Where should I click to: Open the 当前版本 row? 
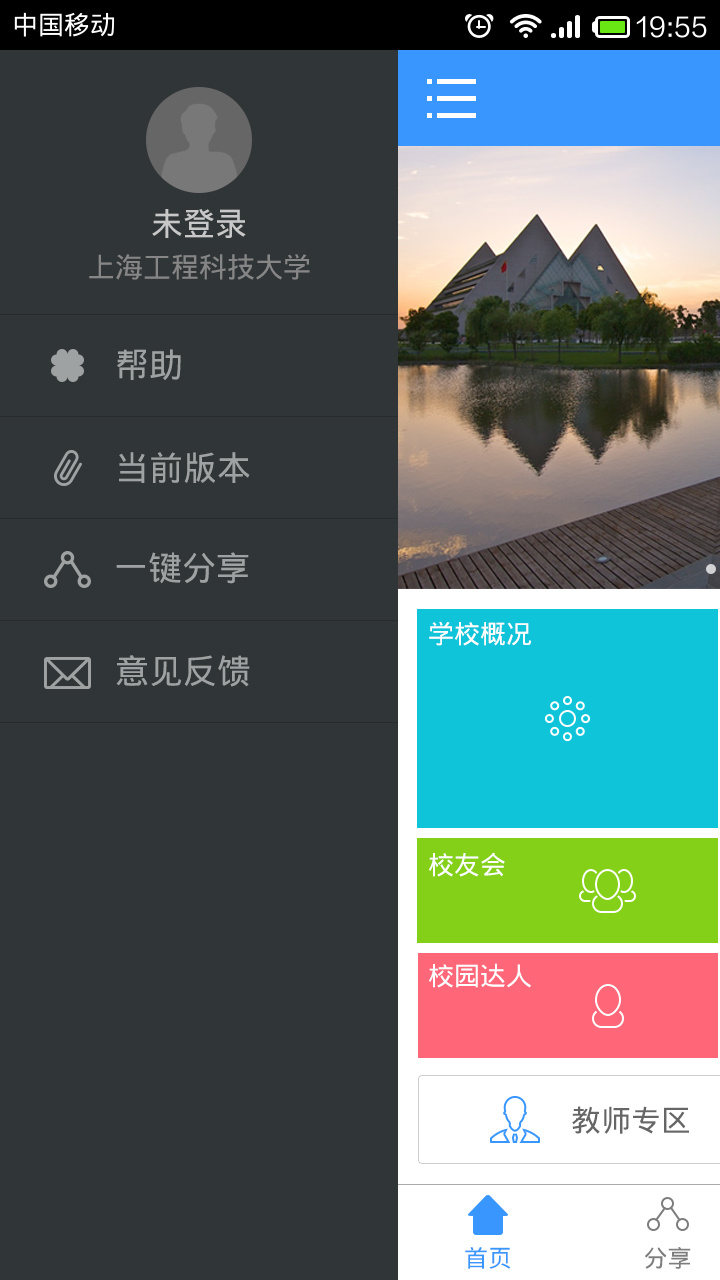tap(199, 468)
